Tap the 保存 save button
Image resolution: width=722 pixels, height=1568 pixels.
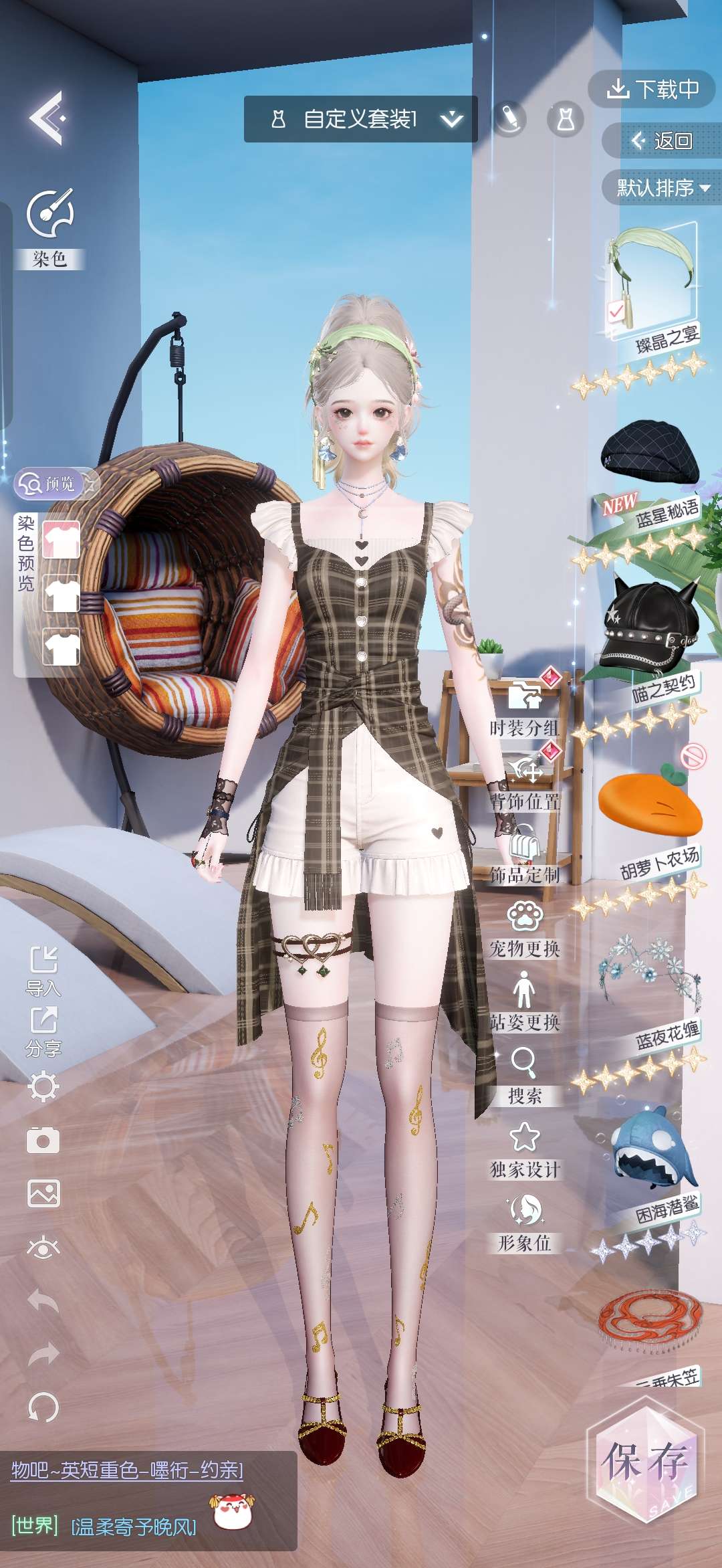click(x=645, y=1462)
